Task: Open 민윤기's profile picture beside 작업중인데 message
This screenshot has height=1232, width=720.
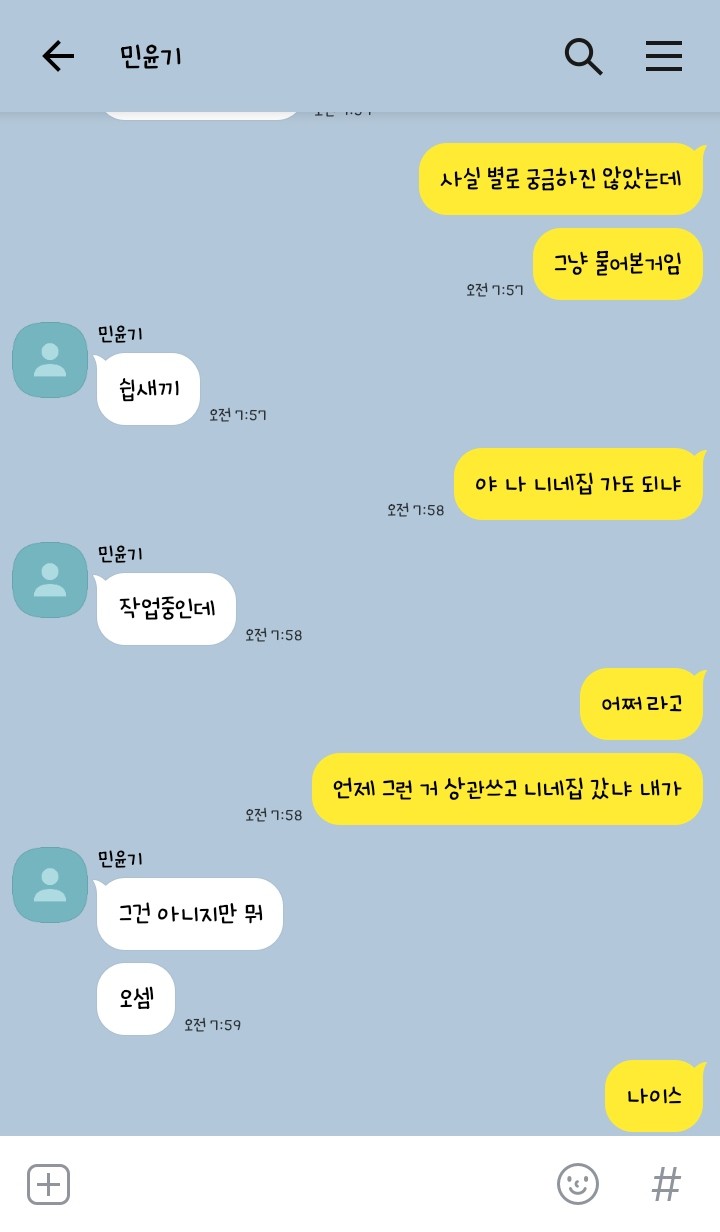Action: point(49,580)
